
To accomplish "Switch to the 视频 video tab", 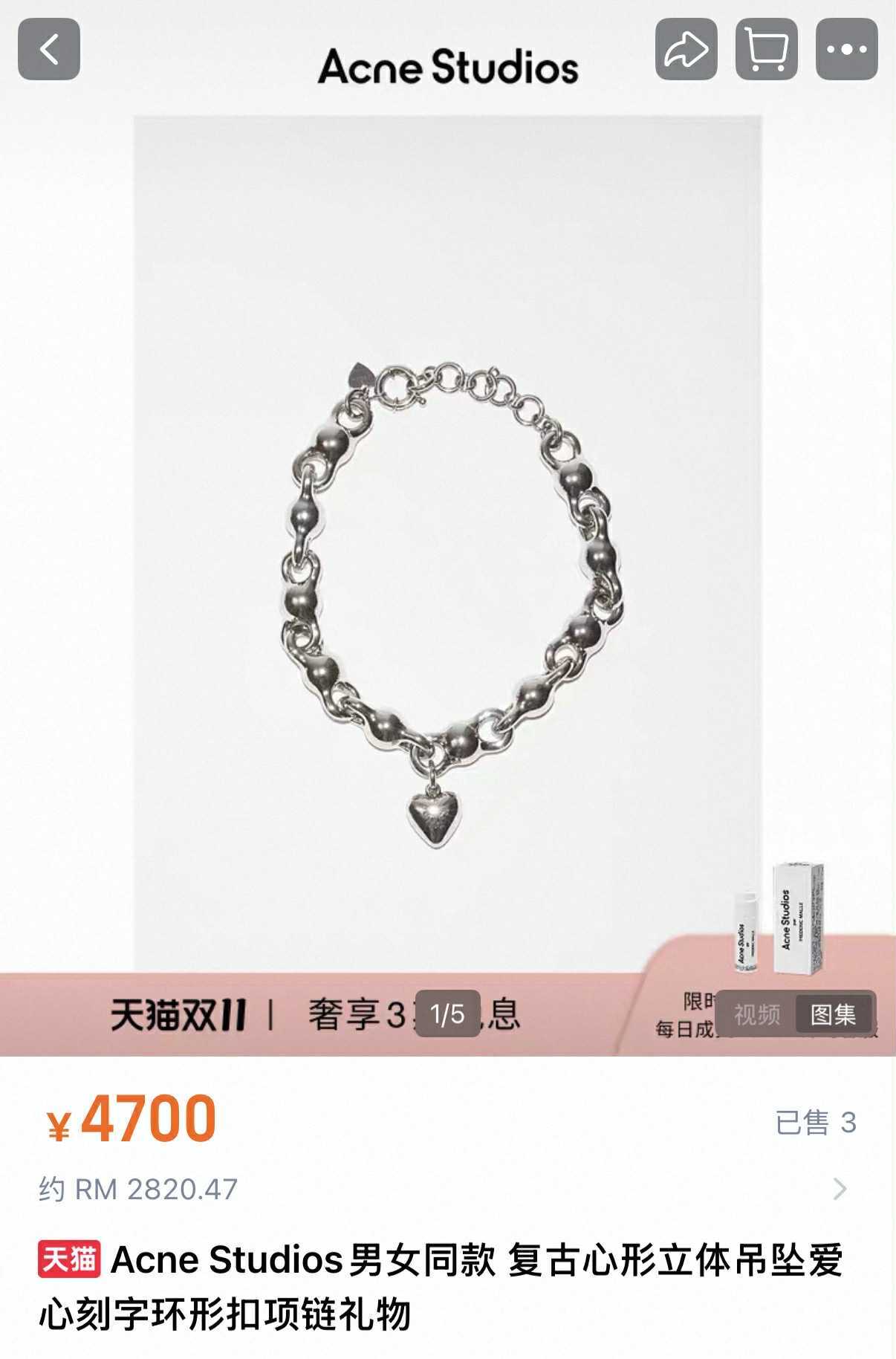I will (x=757, y=1014).
